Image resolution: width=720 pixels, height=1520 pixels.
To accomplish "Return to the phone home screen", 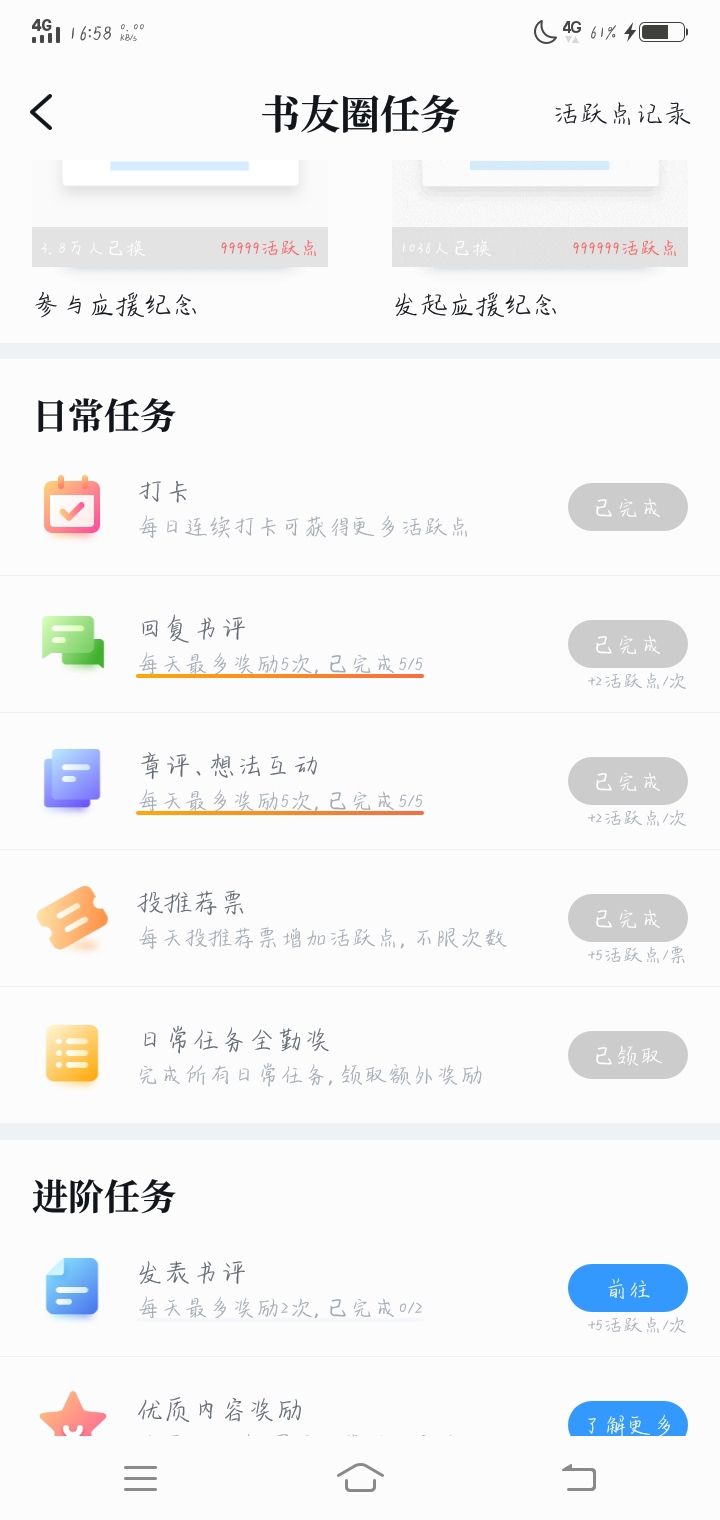I will click(x=360, y=1477).
